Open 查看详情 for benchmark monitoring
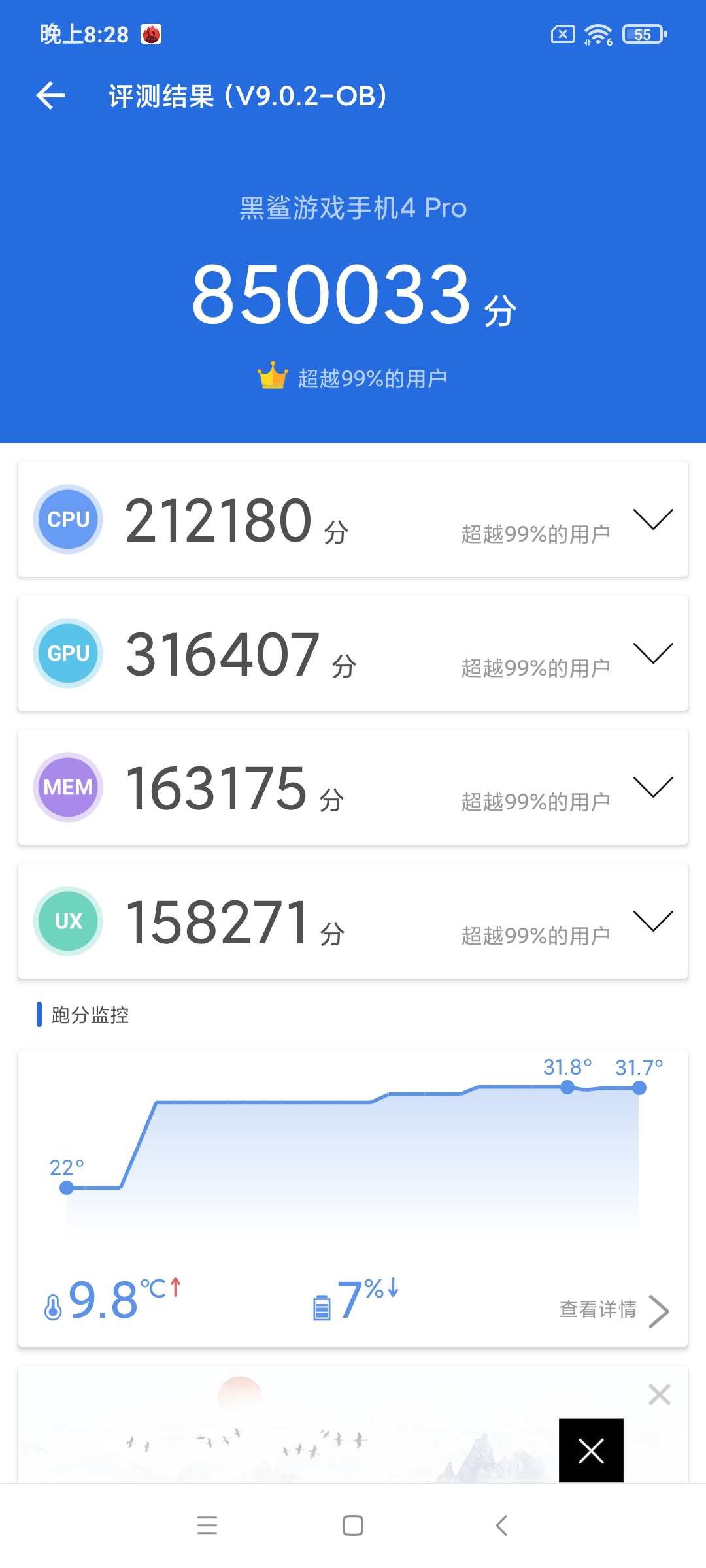This screenshot has height=1568, width=706. (x=614, y=1310)
